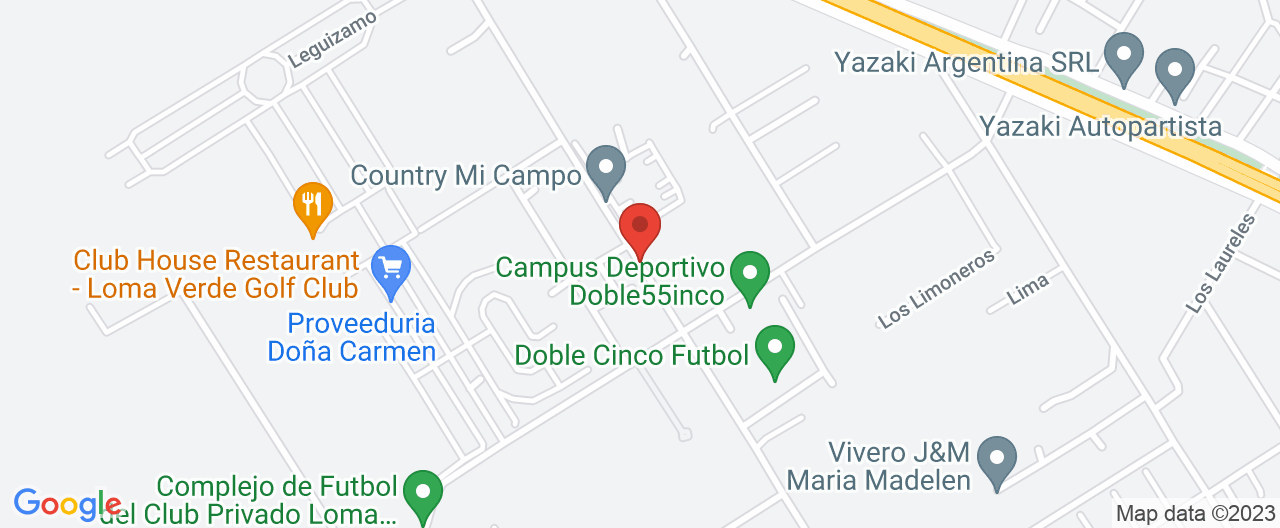Image resolution: width=1280 pixels, height=528 pixels.
Task: Open Club House Restaurant pin
Action: point(313,205)
